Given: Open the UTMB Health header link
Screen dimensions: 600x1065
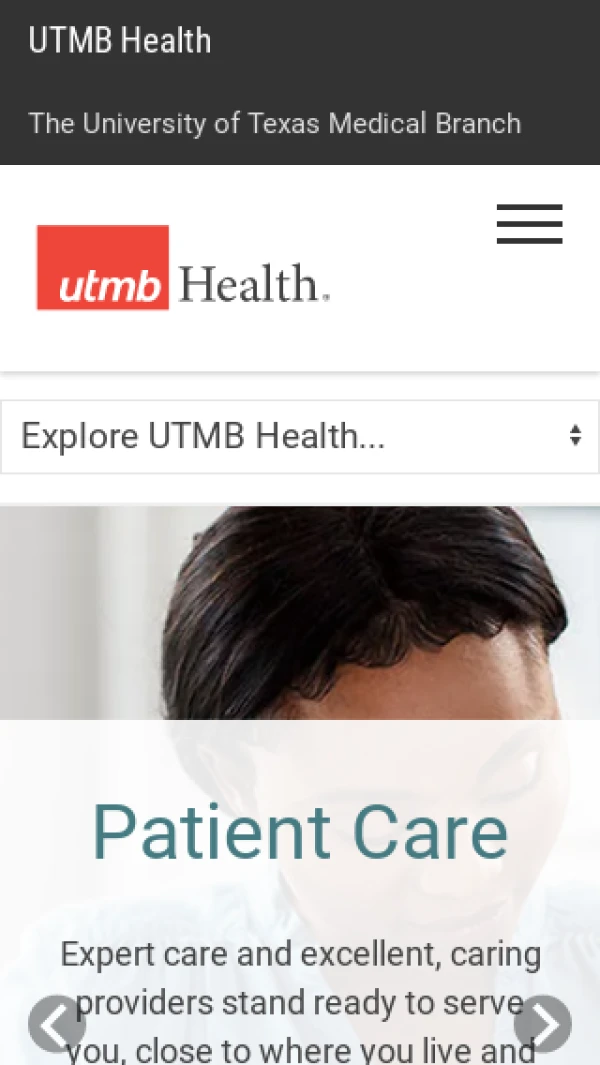Looking at the screenshot, I should click(120, 41).
